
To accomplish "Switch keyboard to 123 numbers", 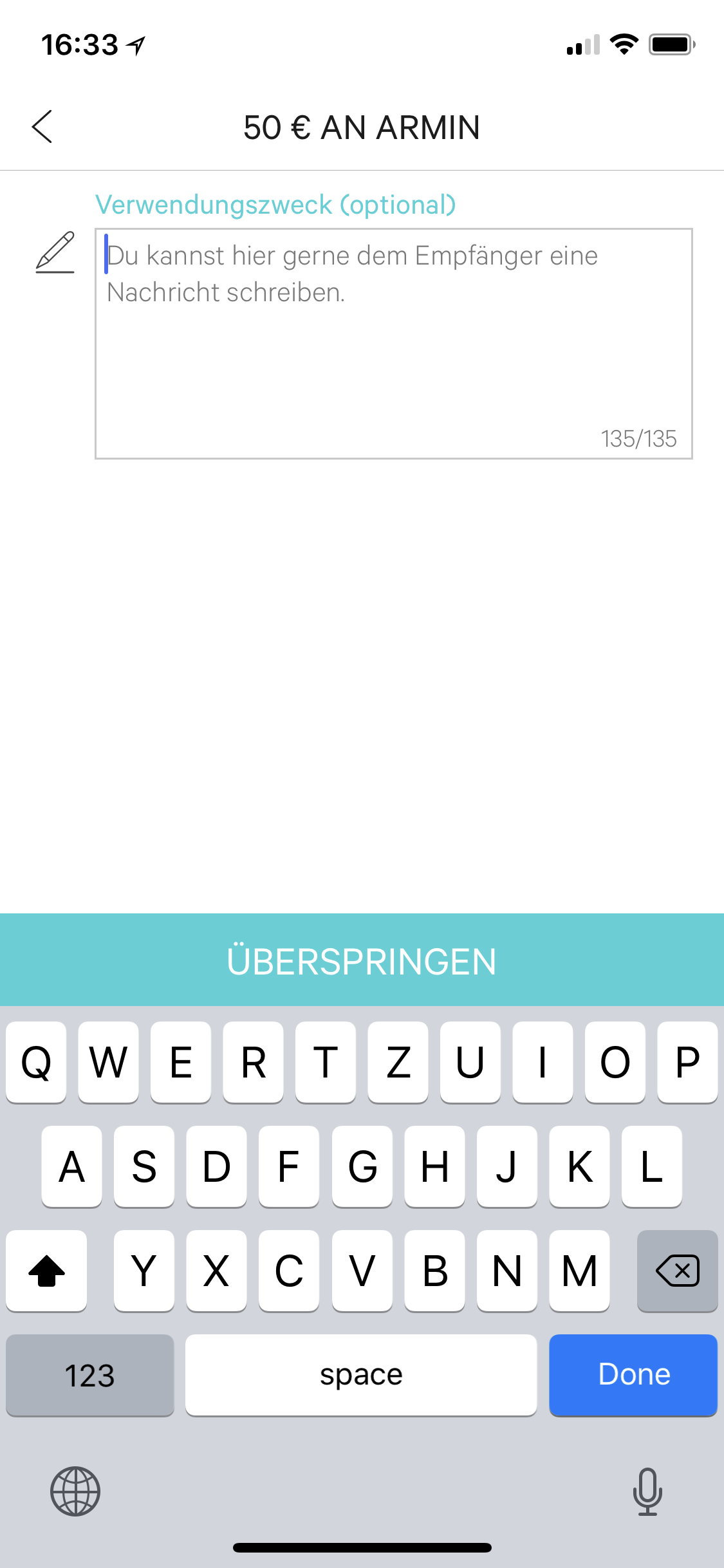I will click(x=90, y=1374).
